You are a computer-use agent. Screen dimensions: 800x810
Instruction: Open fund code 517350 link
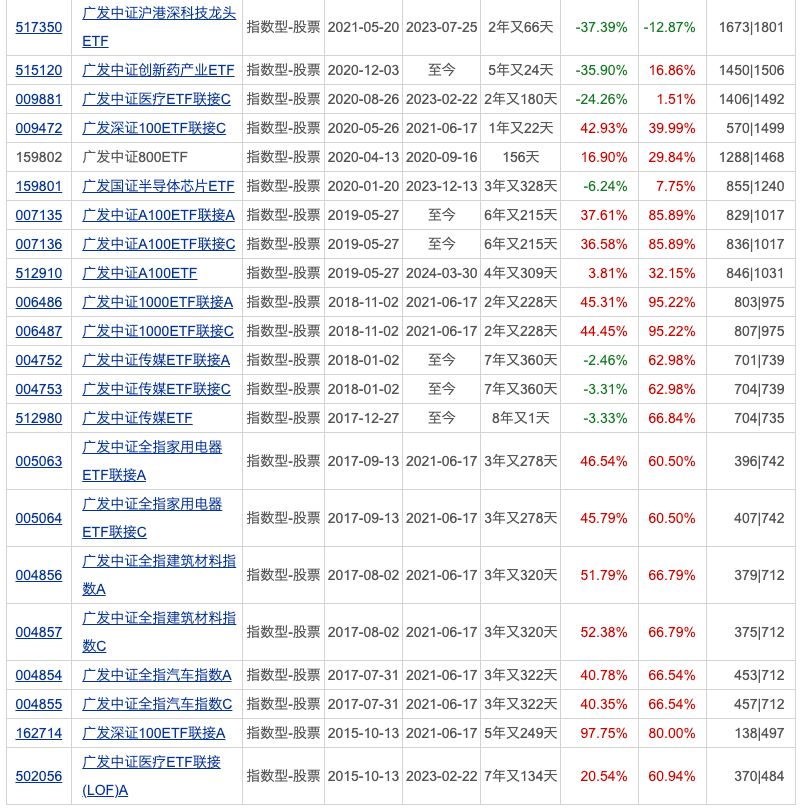click(38, 28)
